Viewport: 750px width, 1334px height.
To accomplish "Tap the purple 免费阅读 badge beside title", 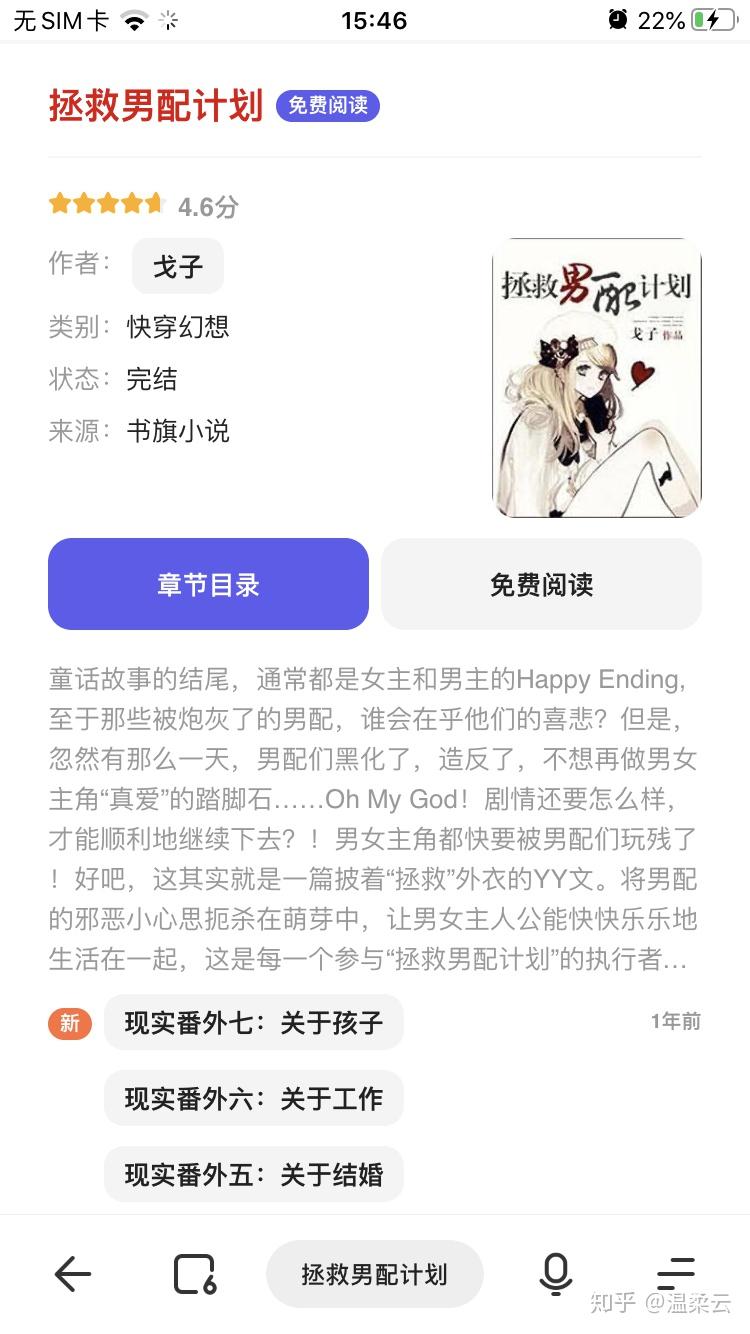I will click(328, 105).
